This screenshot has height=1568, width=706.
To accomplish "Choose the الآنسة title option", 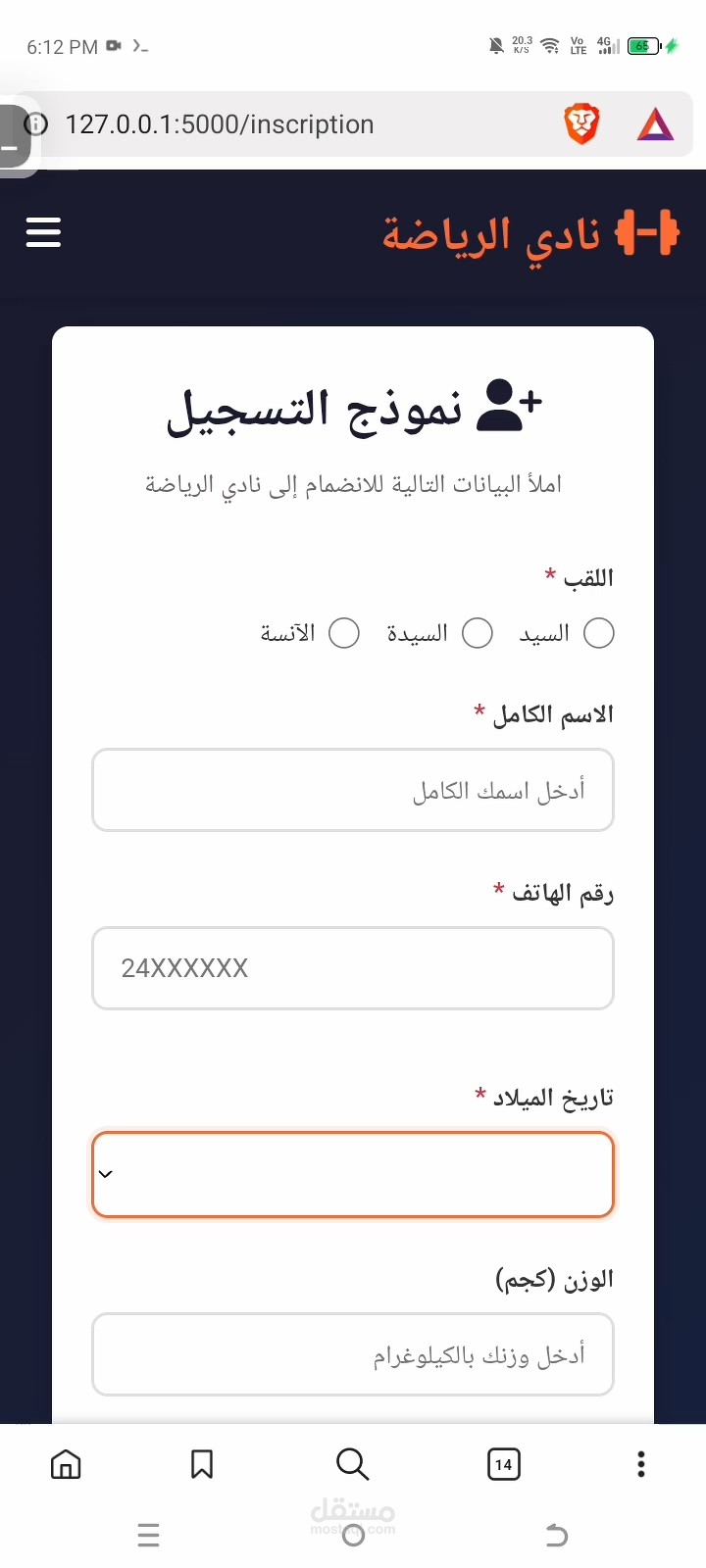I will tap(344, 633).
